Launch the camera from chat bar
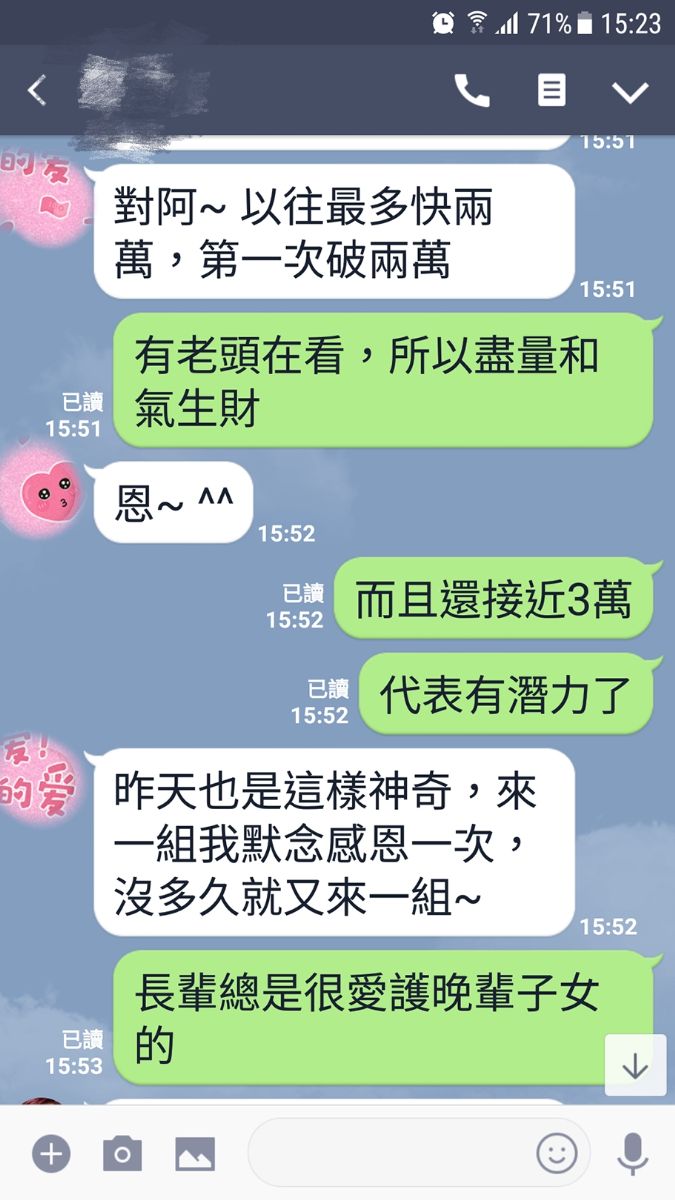 122,1154
